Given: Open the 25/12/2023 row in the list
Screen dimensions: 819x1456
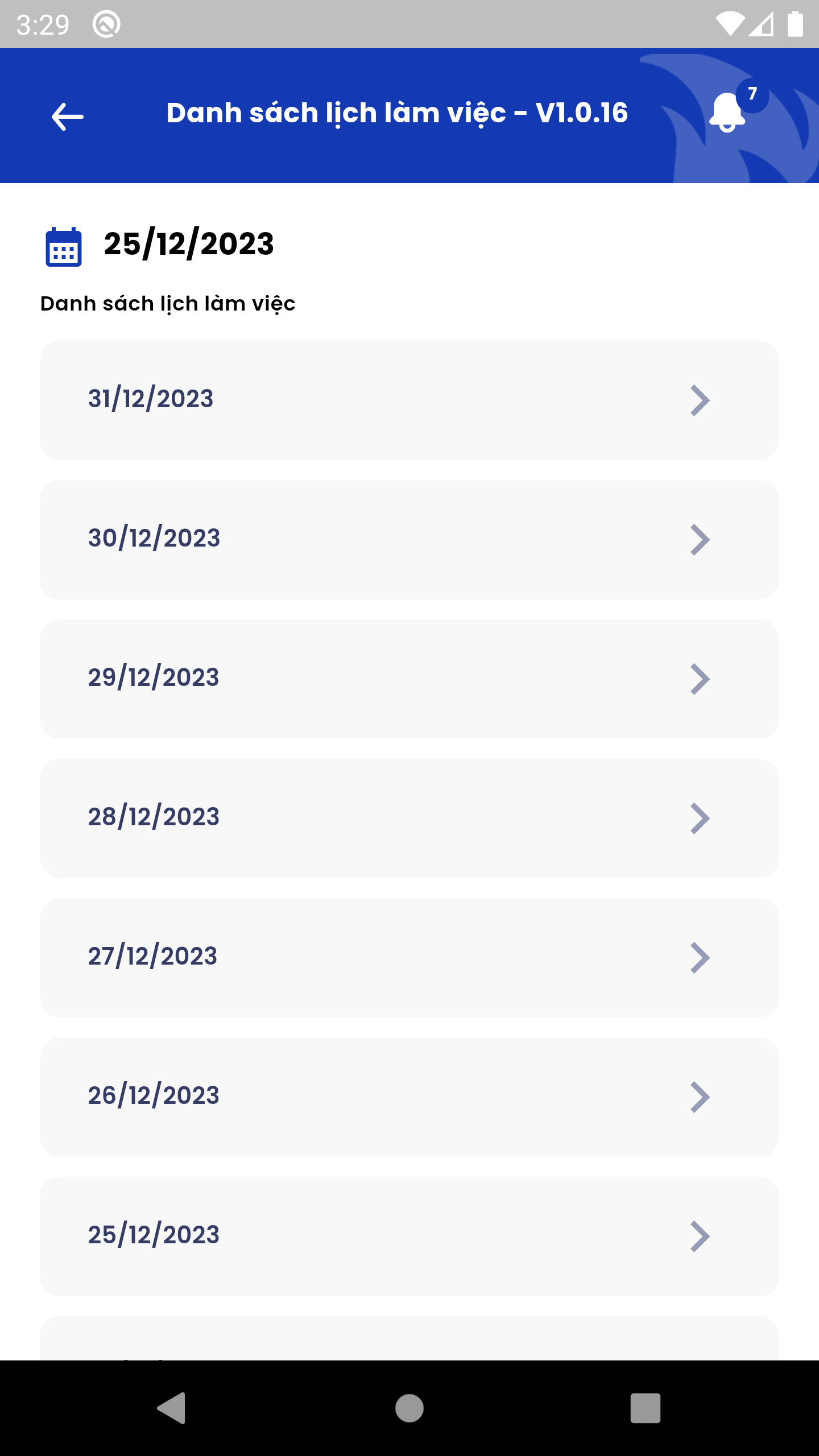Looking at the screenshot, I should (x=409, y=1236).
